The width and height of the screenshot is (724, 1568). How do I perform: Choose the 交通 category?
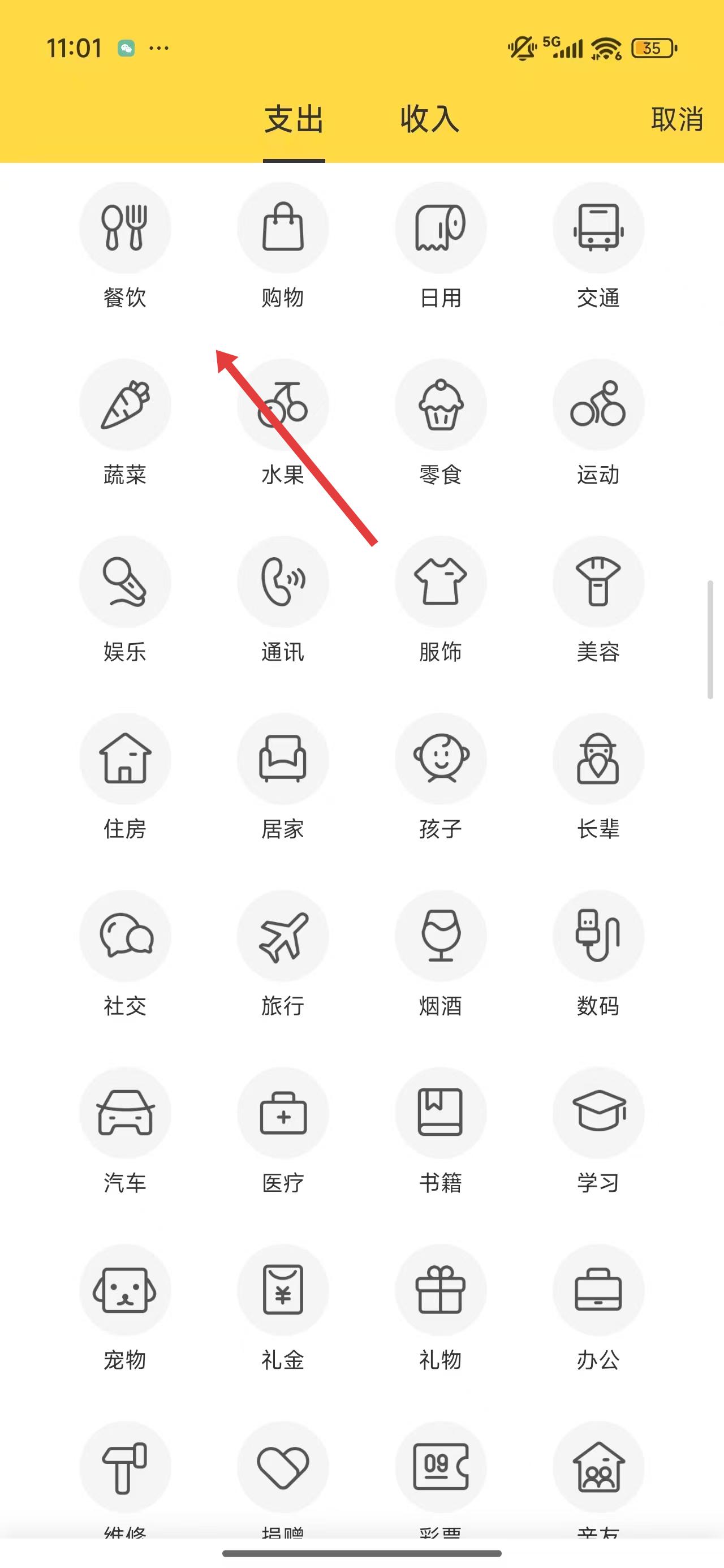598,229
